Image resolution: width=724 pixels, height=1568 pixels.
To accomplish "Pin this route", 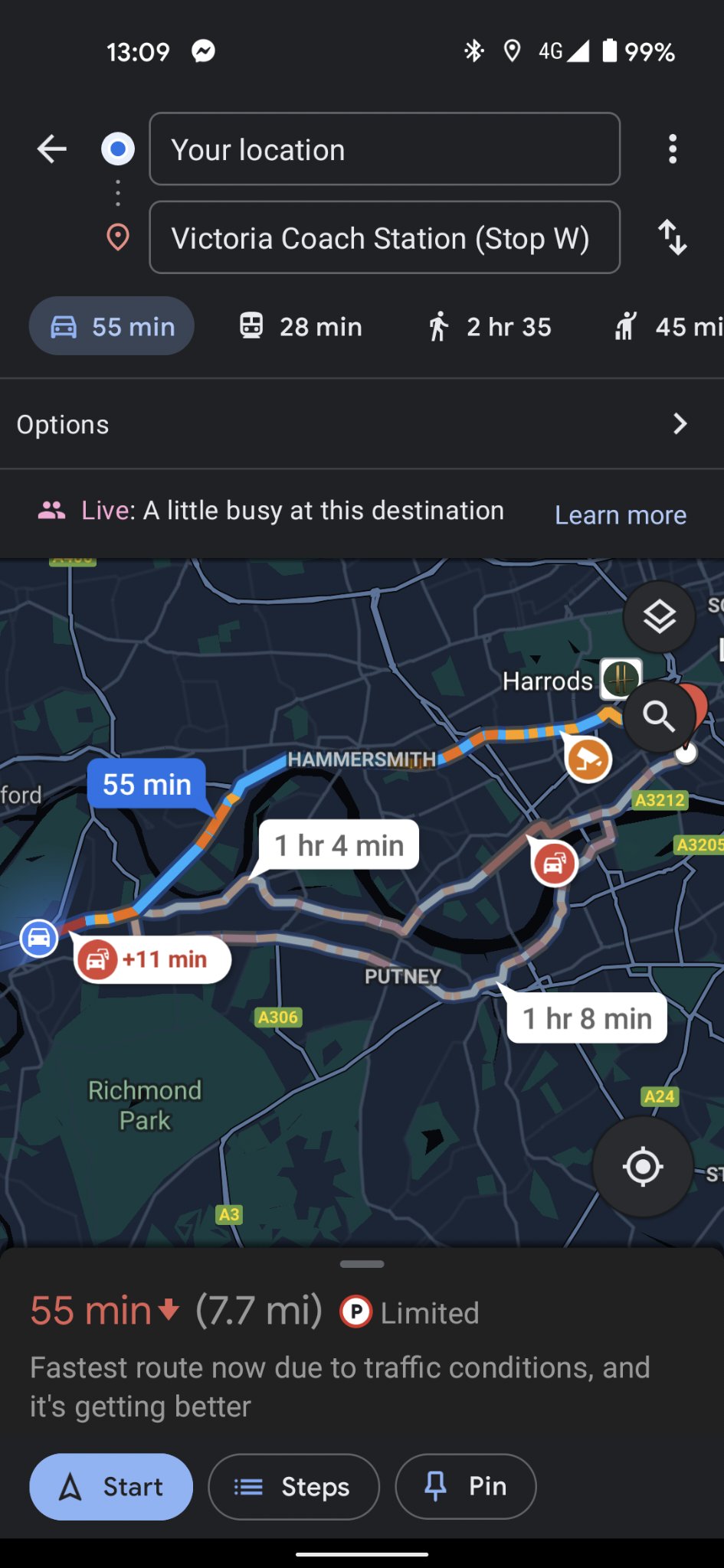I will [x=465, y=1487].
